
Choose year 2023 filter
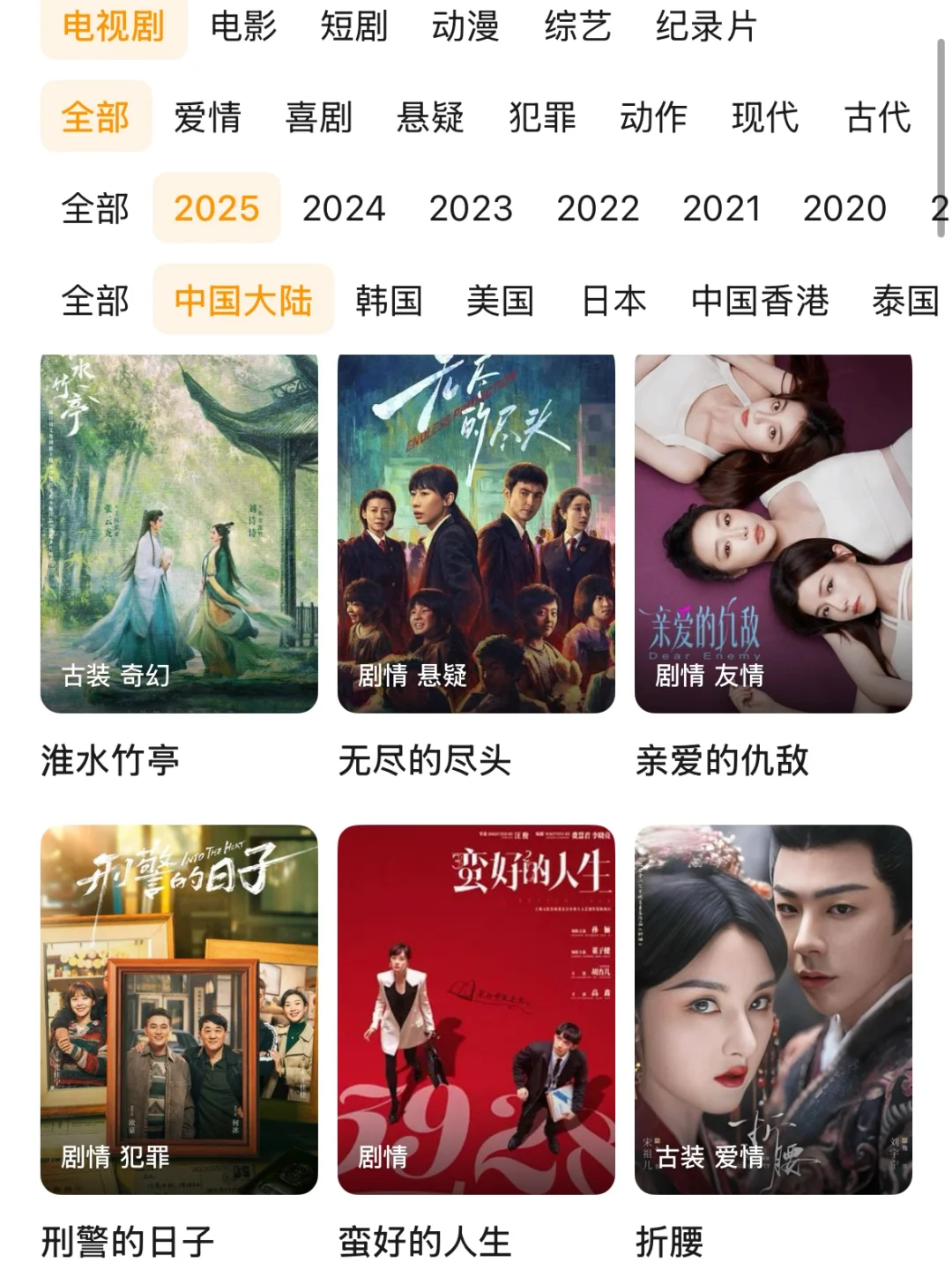click(x=471, y=209)
